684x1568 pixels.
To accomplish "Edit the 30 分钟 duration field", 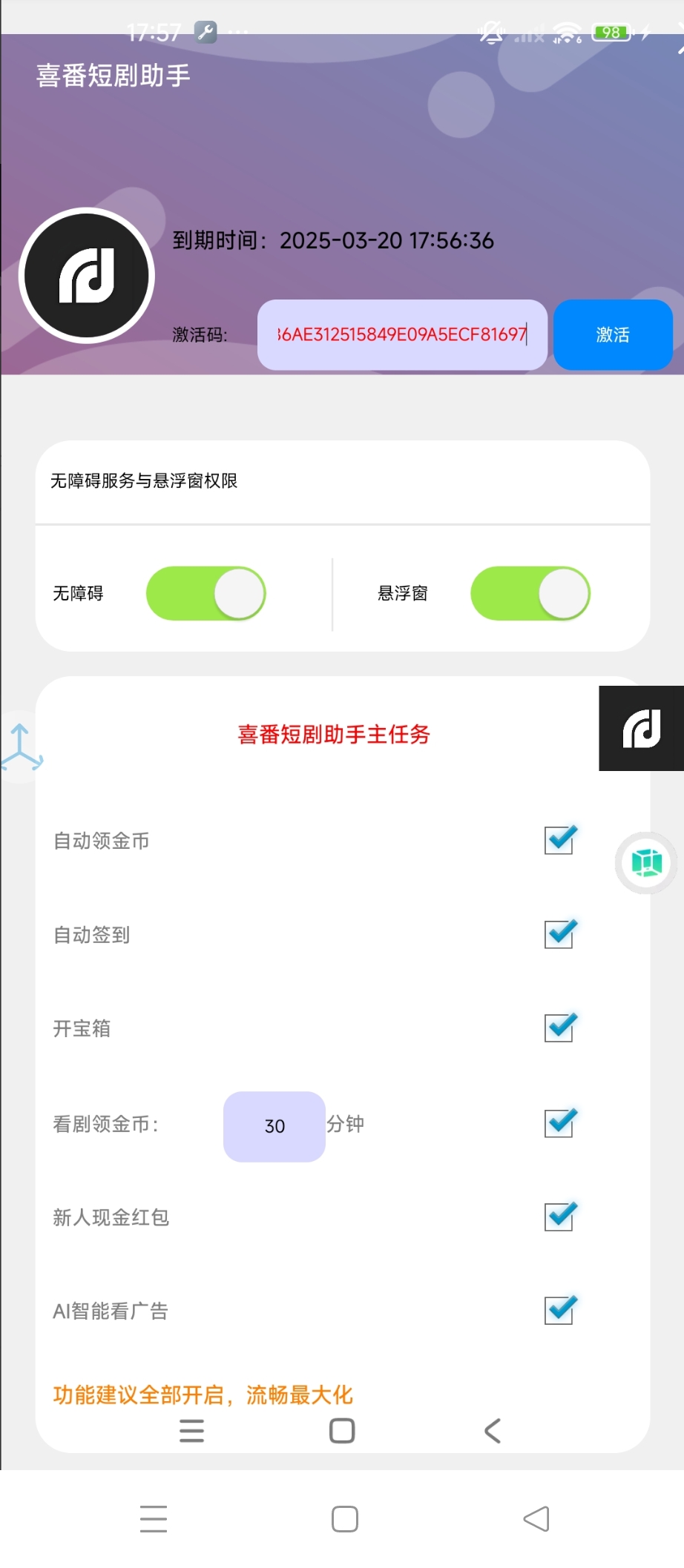I will [x=274, y=1126].
